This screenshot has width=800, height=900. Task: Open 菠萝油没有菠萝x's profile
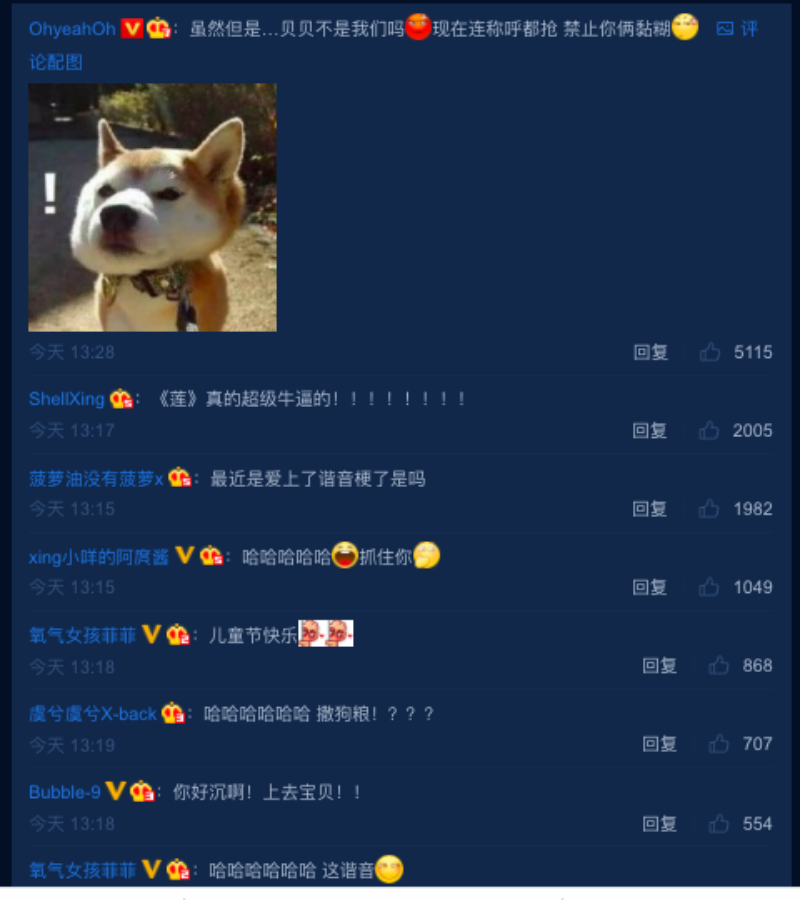point(96,479)
